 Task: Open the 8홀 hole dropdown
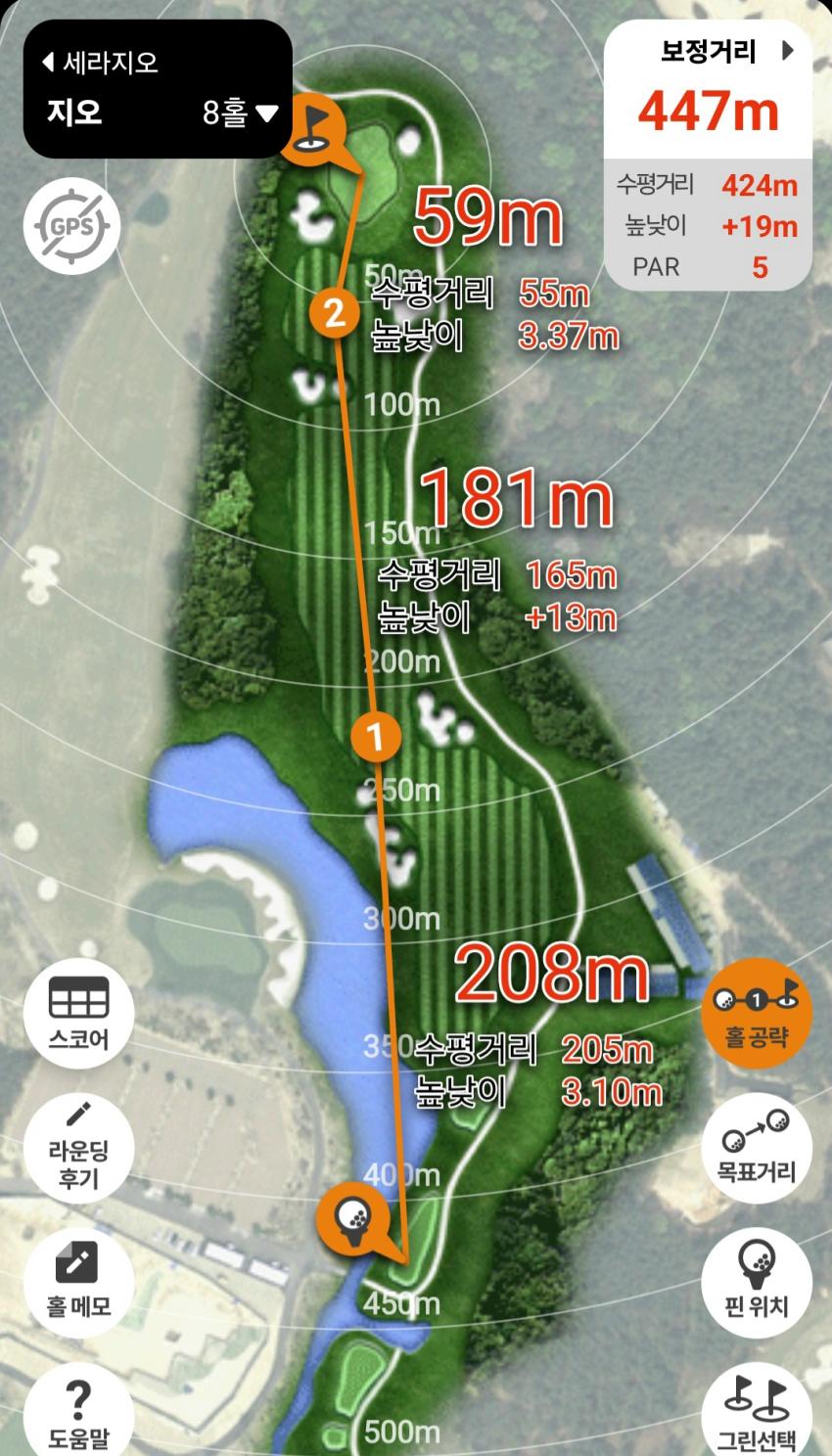[240, 114]
